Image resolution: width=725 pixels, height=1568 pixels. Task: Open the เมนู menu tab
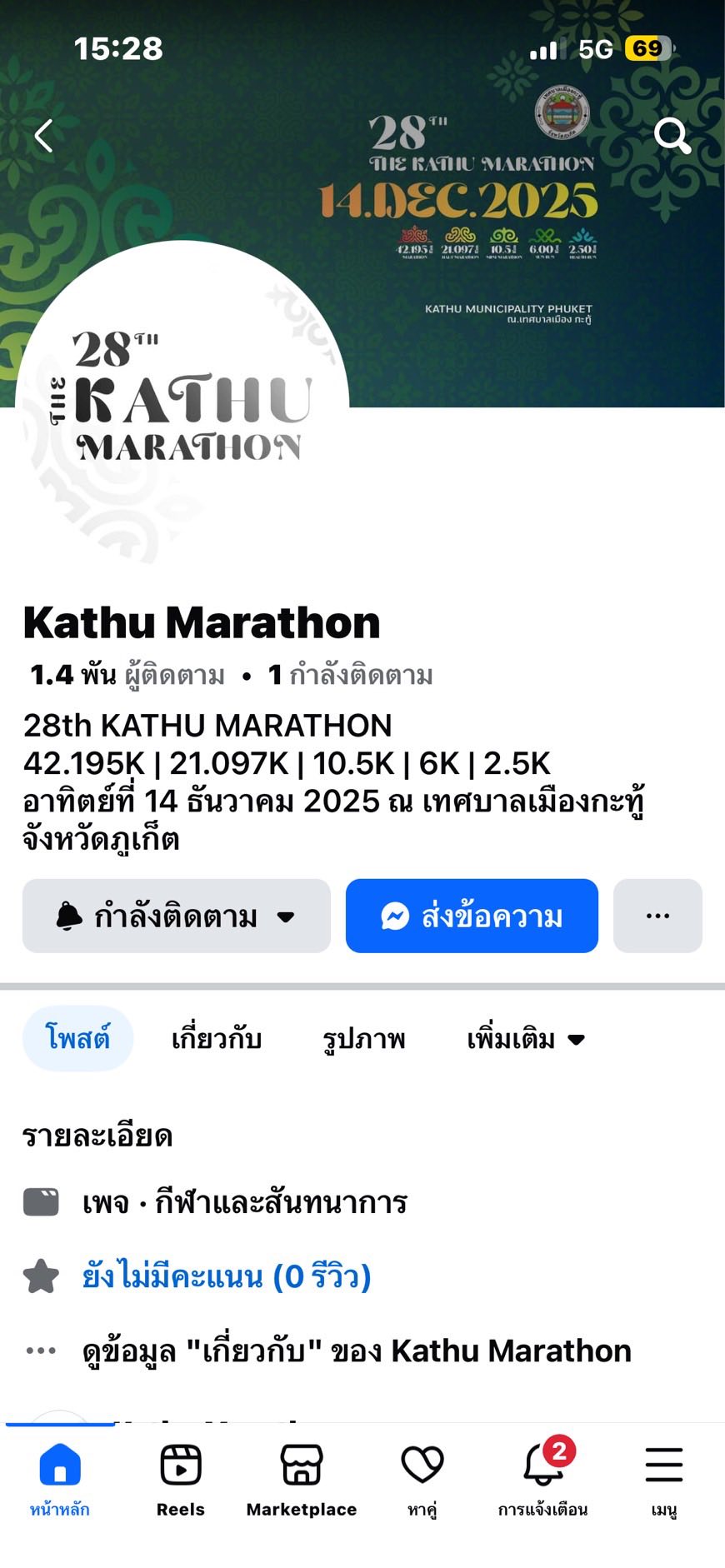pyautogui.click(x=664, y=1481)
